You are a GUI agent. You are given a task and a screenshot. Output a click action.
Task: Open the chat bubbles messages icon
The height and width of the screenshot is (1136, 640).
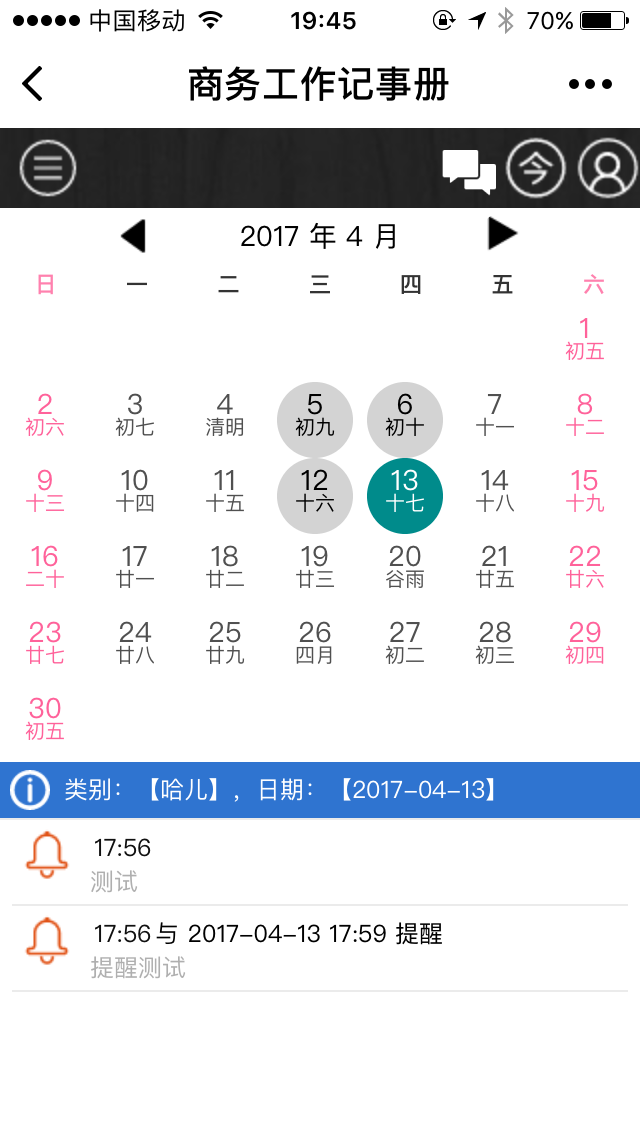click(x=469, y=170)
